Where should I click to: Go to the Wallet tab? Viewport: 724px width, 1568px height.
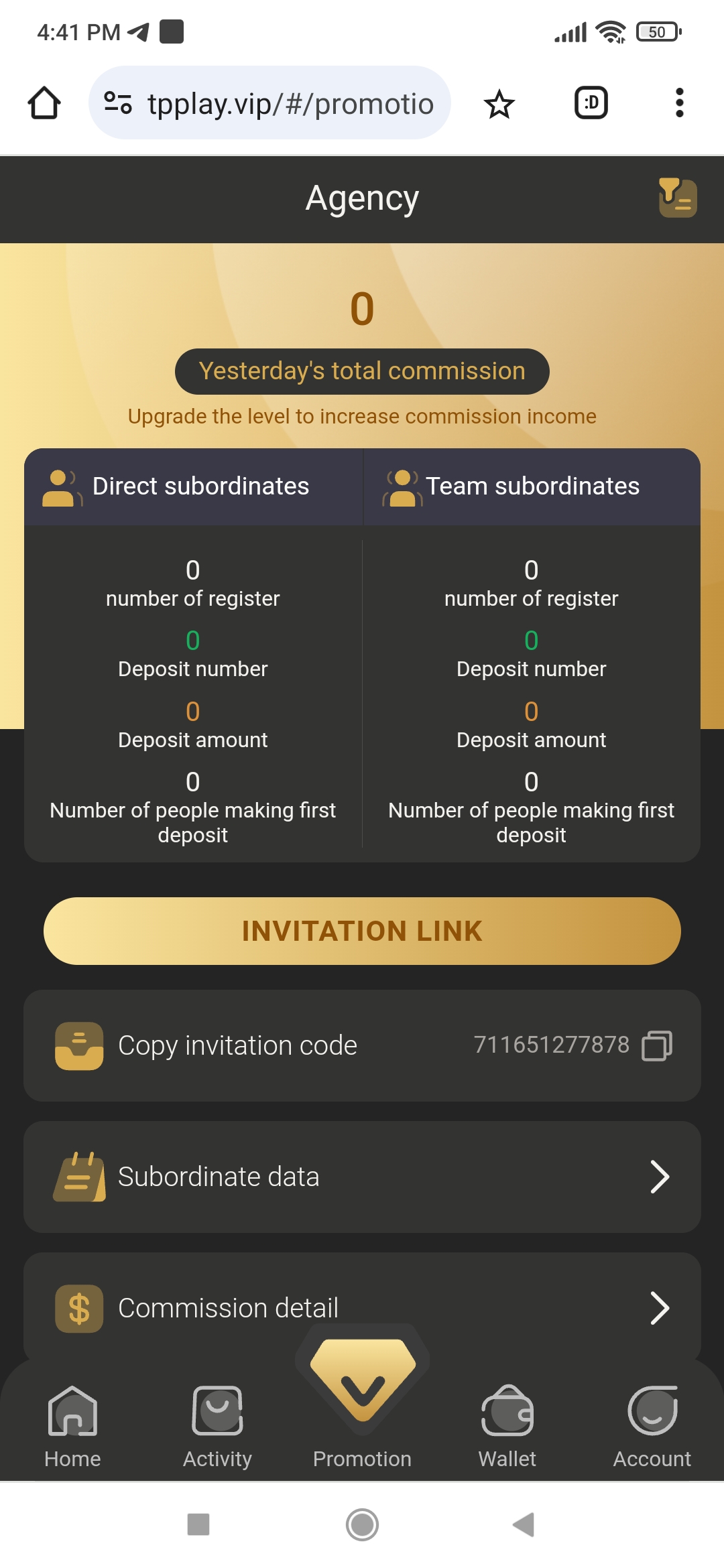[x=507, y=1427]
